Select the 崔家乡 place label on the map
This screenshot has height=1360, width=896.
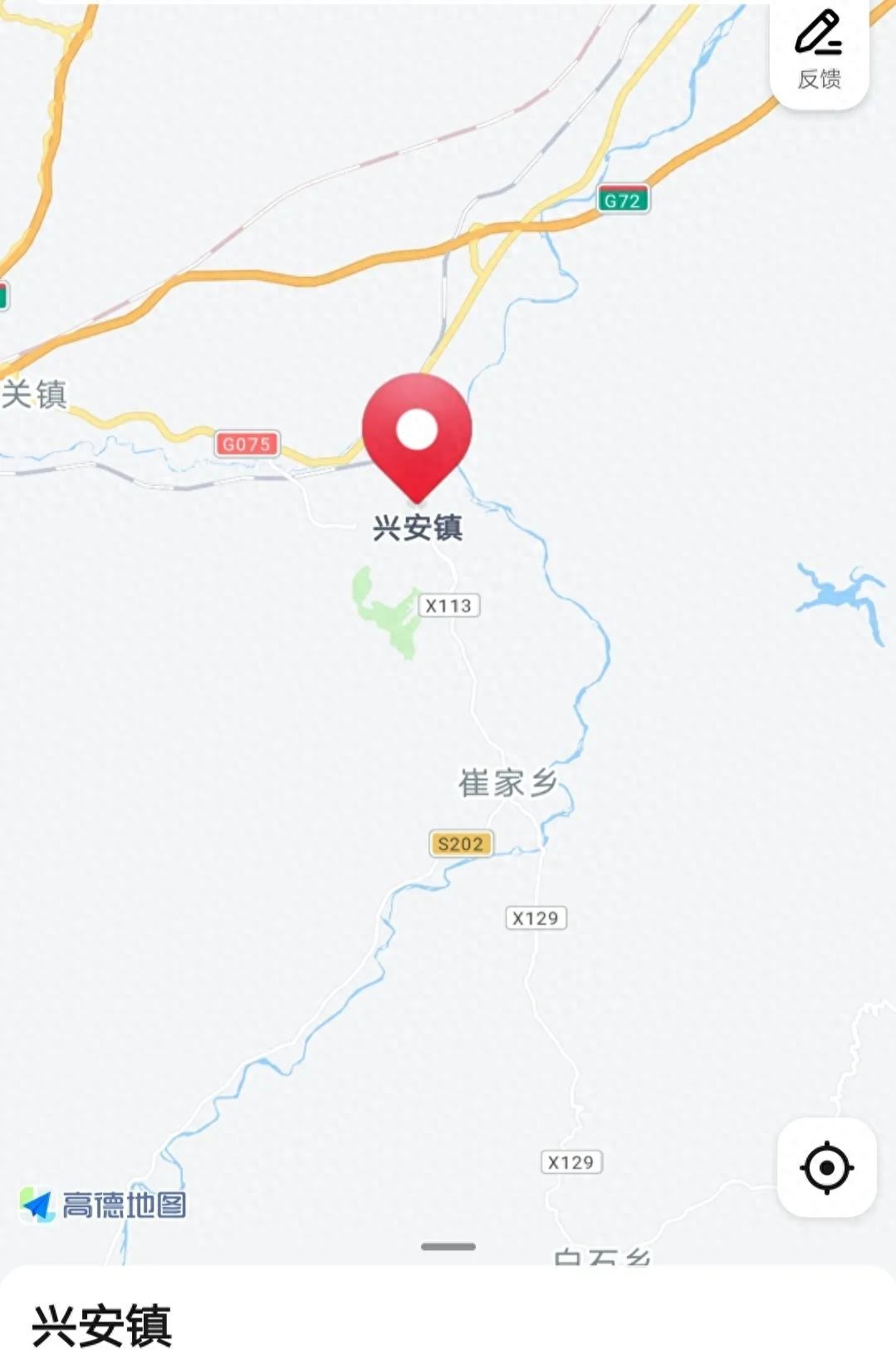(x=507, y=783)
